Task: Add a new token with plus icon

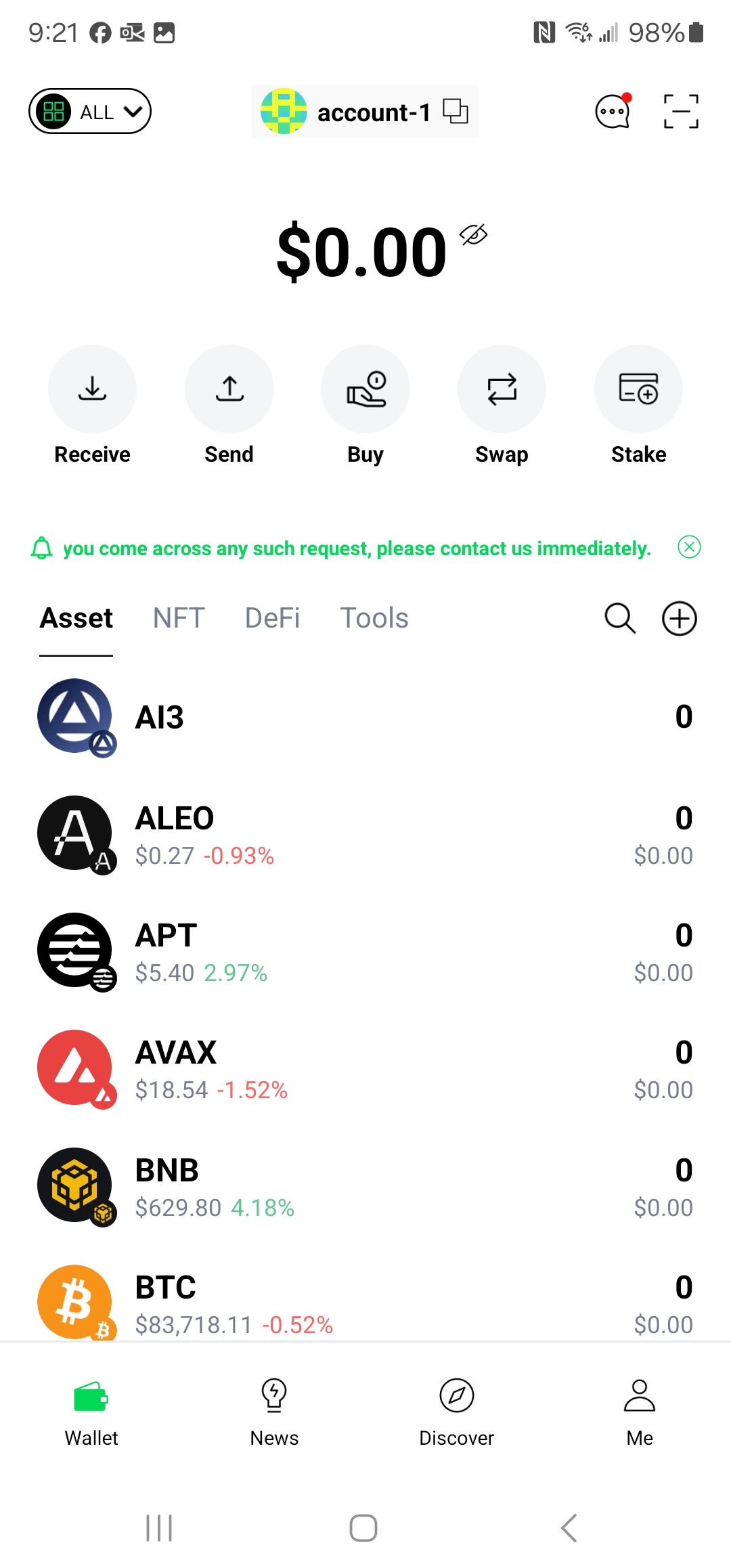Action: click(679, 618)
